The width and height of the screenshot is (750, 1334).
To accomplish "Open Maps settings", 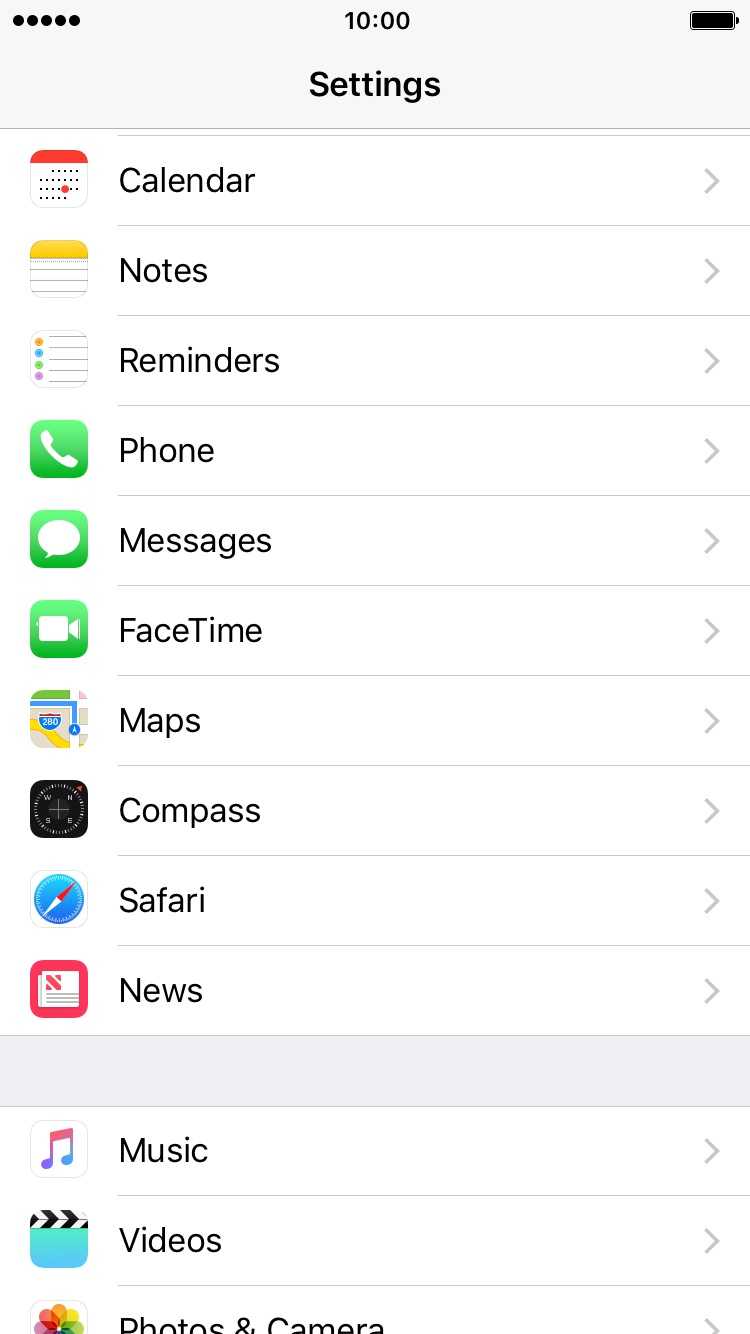I will (x=375, y=721).
